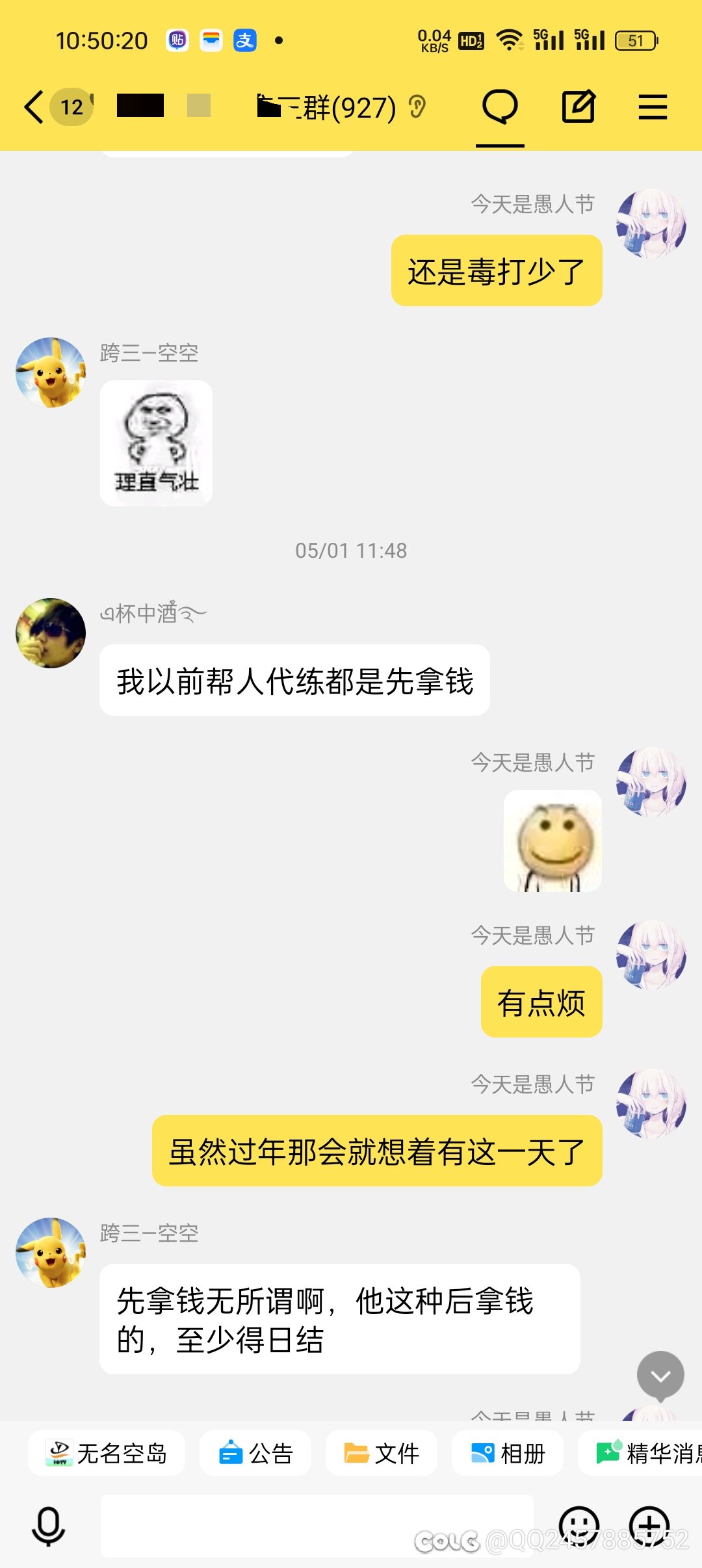The image size is (702, 1568).
Task: Jump to latest messages with down arrow
Action: 660,1376
